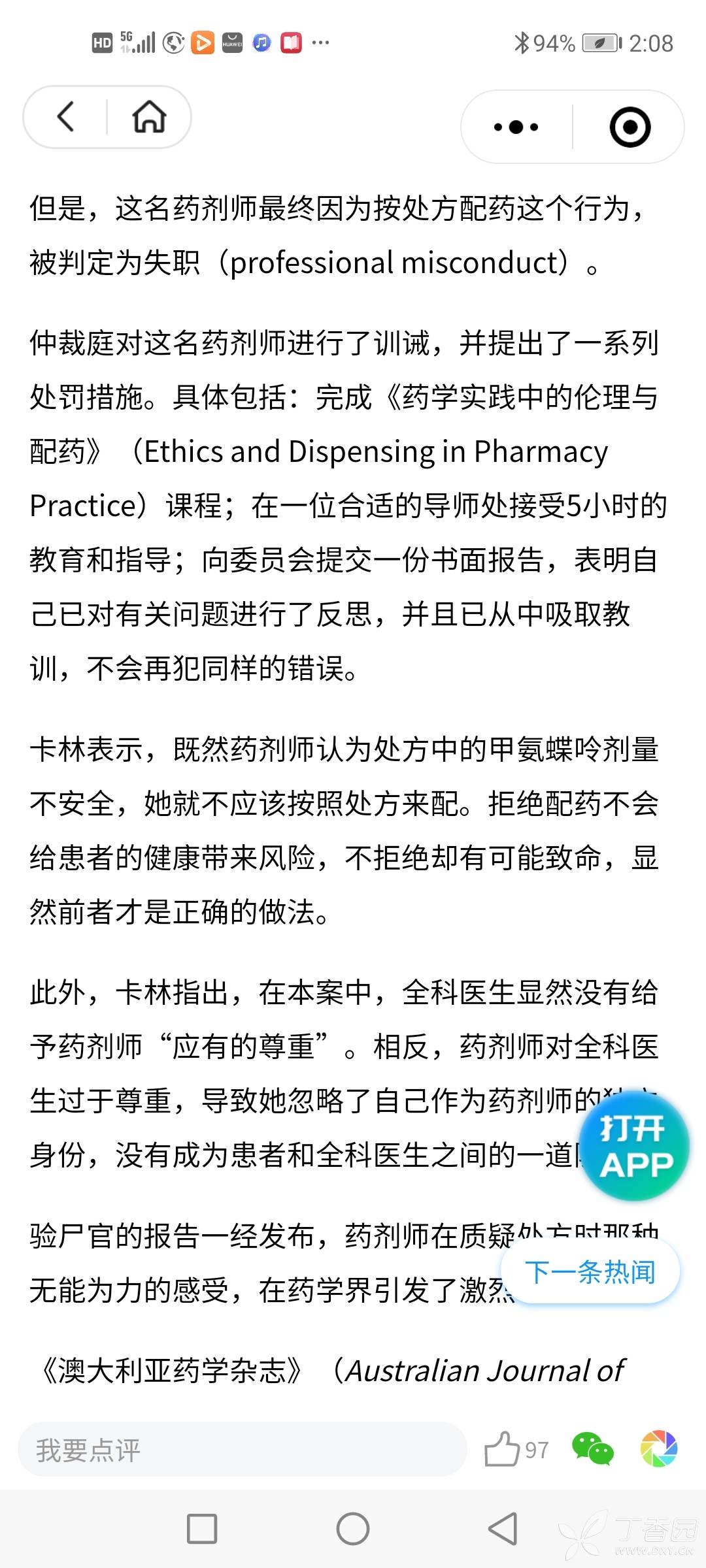The width and height of the screenshot is (706, 1568).
Task: Close the mini program via the circle button
Action: point(630,127)
